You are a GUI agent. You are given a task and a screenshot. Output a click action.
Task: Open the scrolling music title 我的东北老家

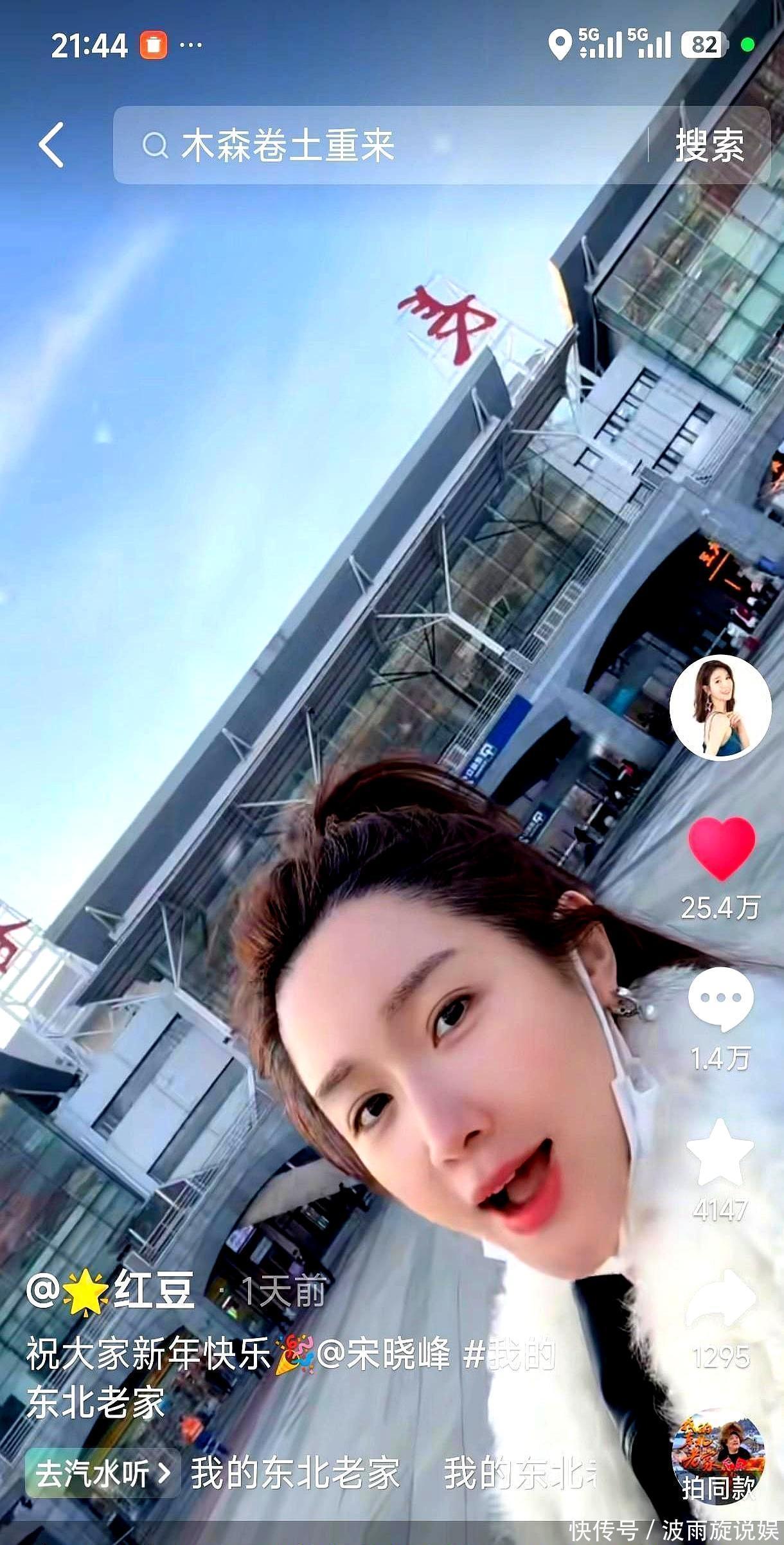click(x=296, y=1473)
